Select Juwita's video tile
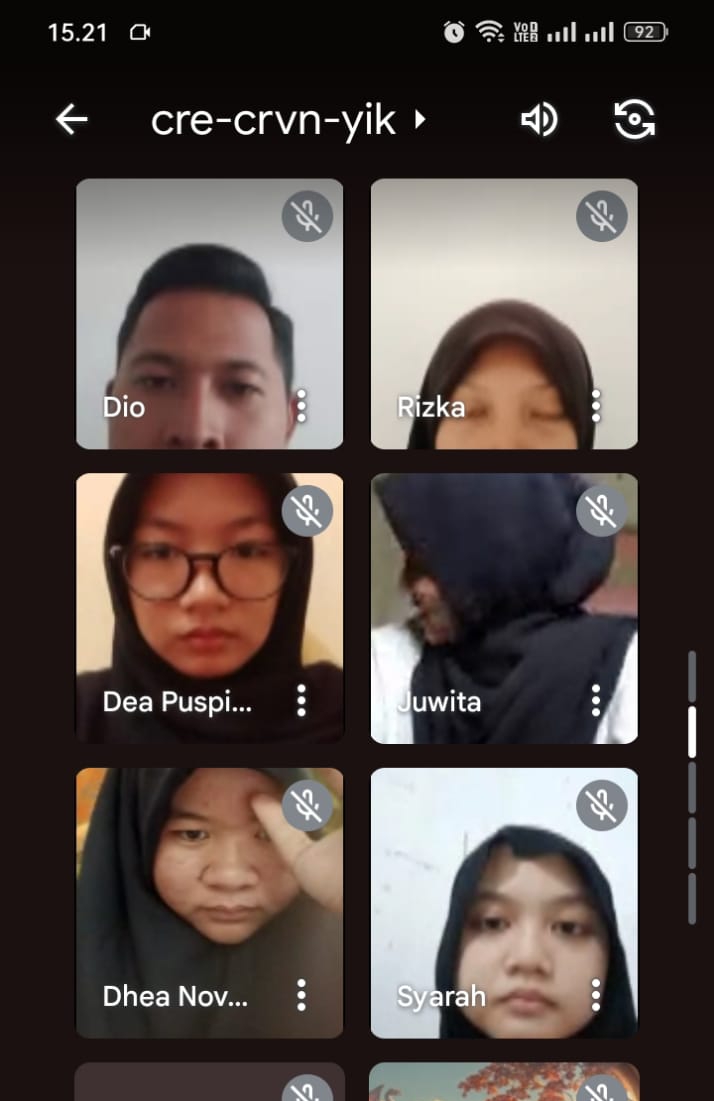The width and height of the screenshot is (714, 1101). click(x=504, y=608)
